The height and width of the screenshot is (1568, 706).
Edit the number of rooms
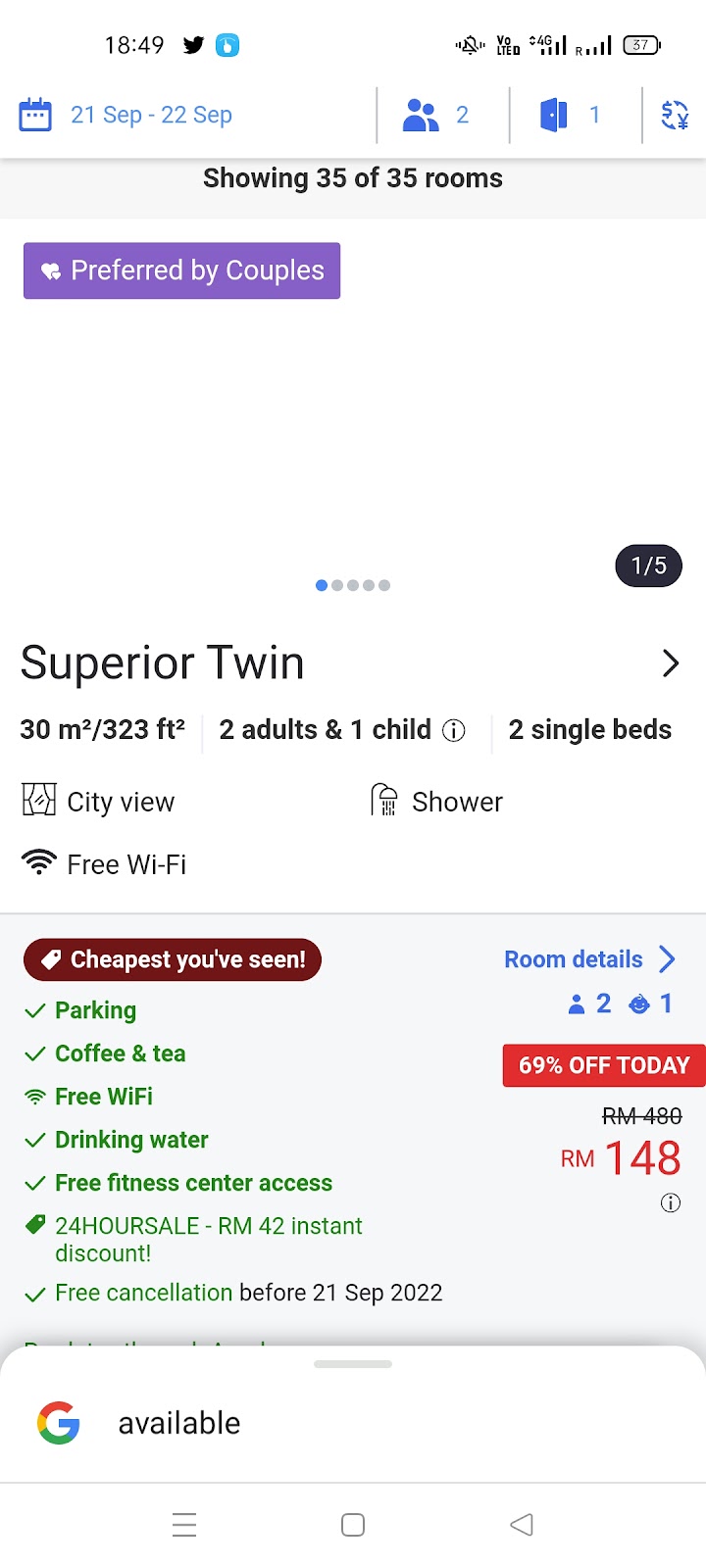tap(572, 116)
